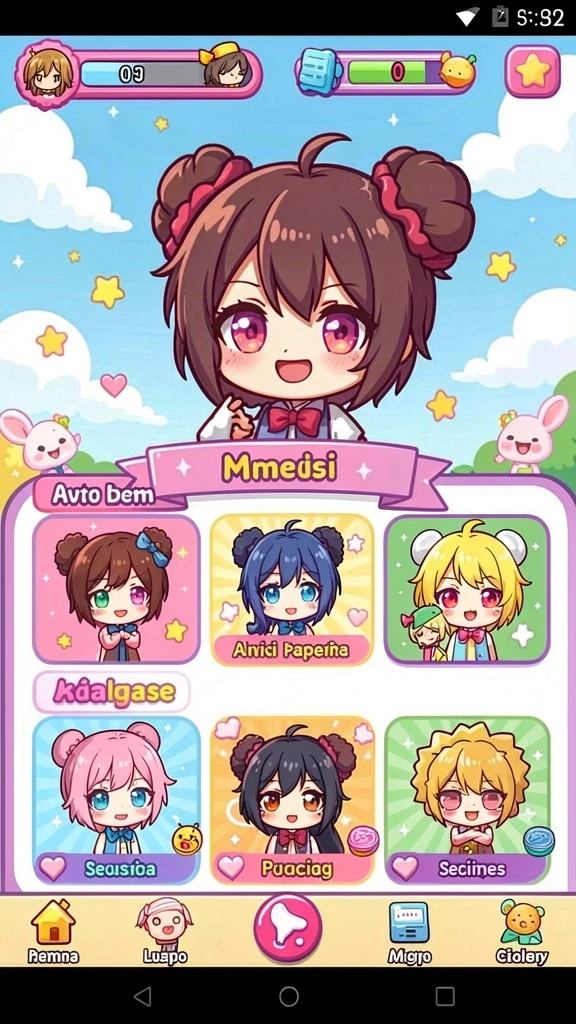Image resolution: width=576 pixels, height=1024 pixels.
Task: Select the Alvici Paperña character card
Action: 292,590
